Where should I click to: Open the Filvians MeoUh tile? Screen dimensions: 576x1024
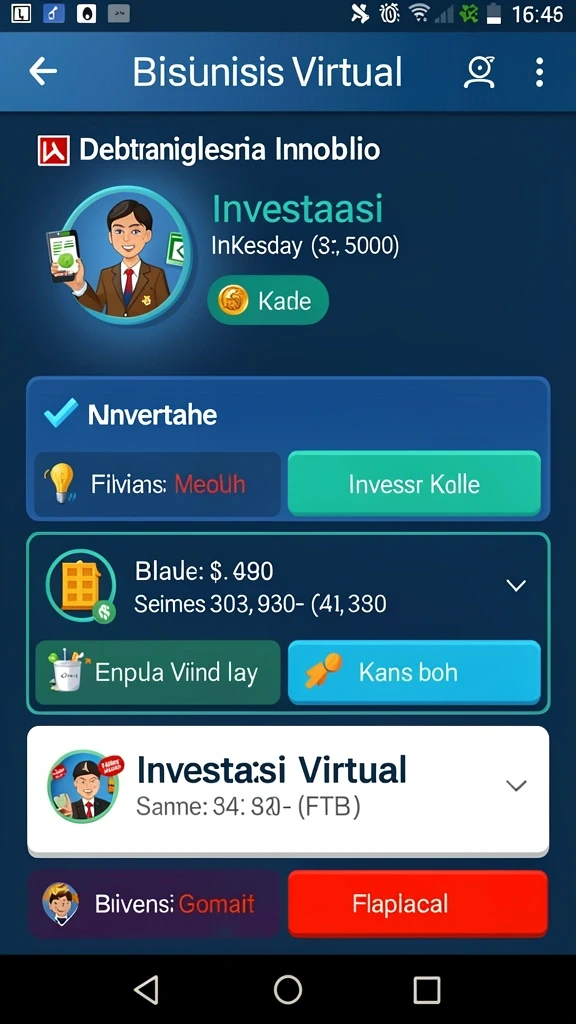[157, 484]
